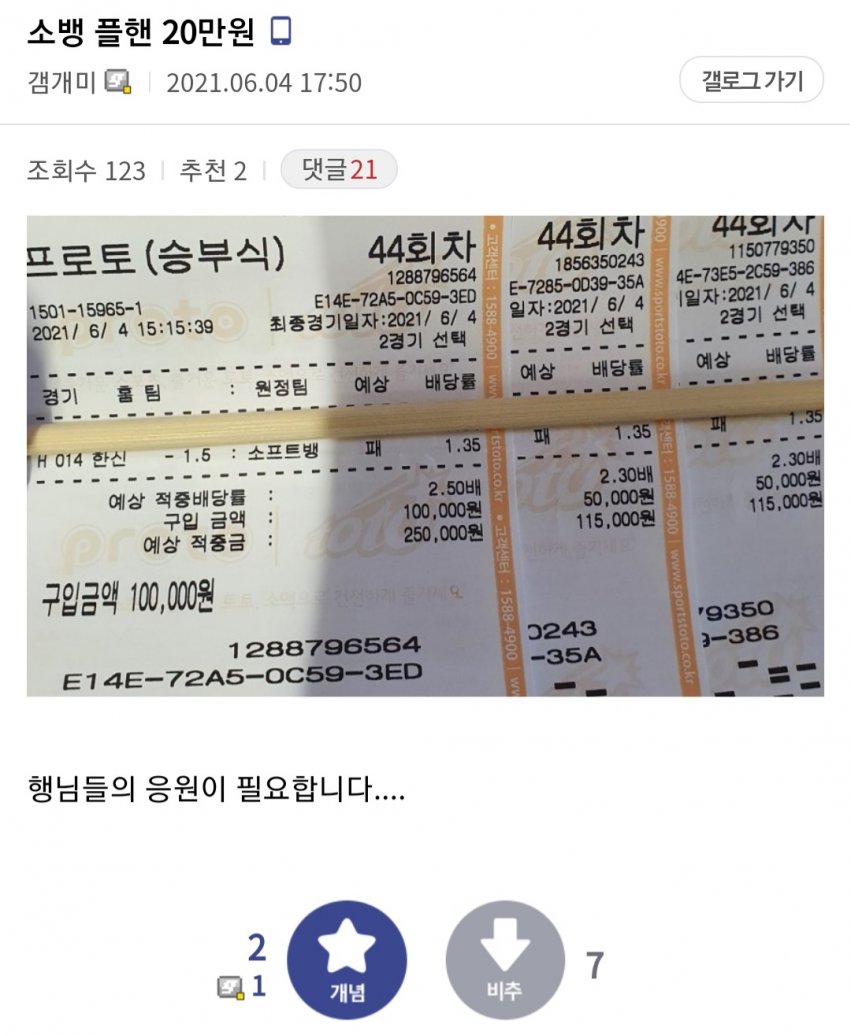This screenshot has height=1035, width=850.
Task: Open the 갤로그가기 button
Action: (751, 81)
